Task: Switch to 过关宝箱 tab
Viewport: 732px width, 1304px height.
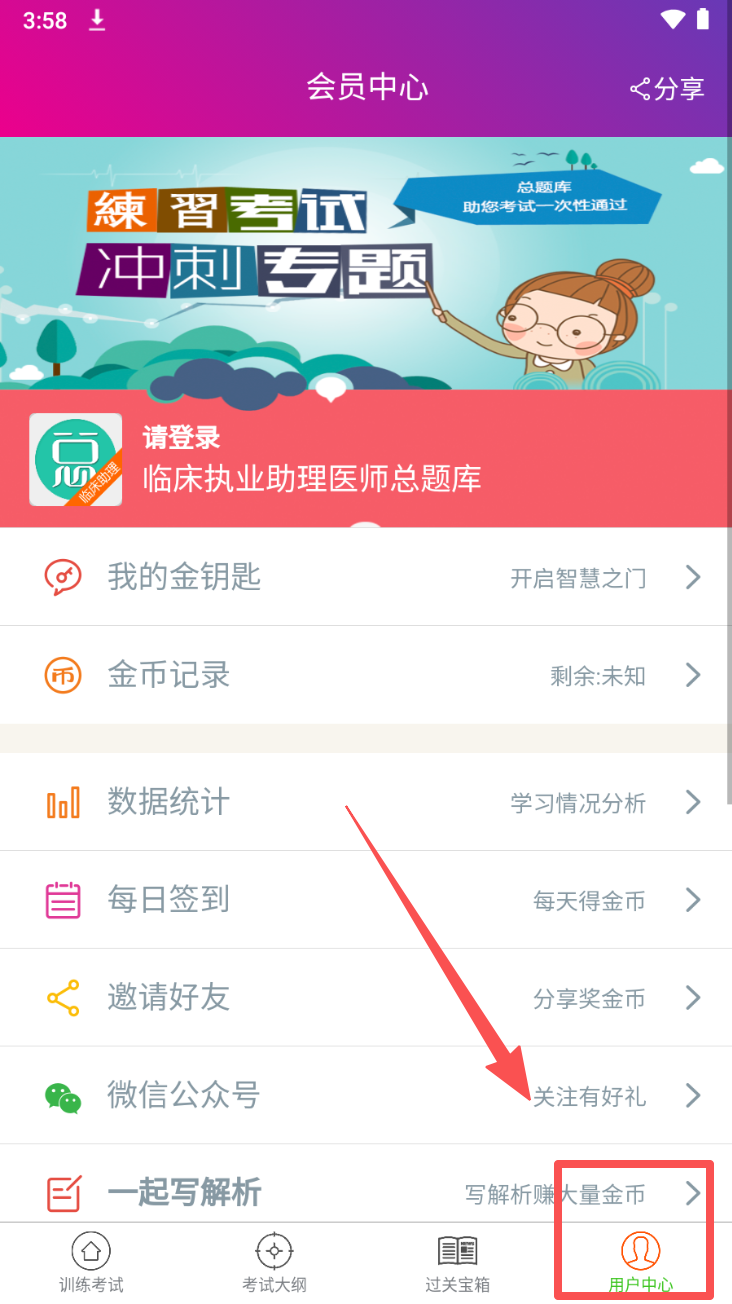Action: point(457,1263)
